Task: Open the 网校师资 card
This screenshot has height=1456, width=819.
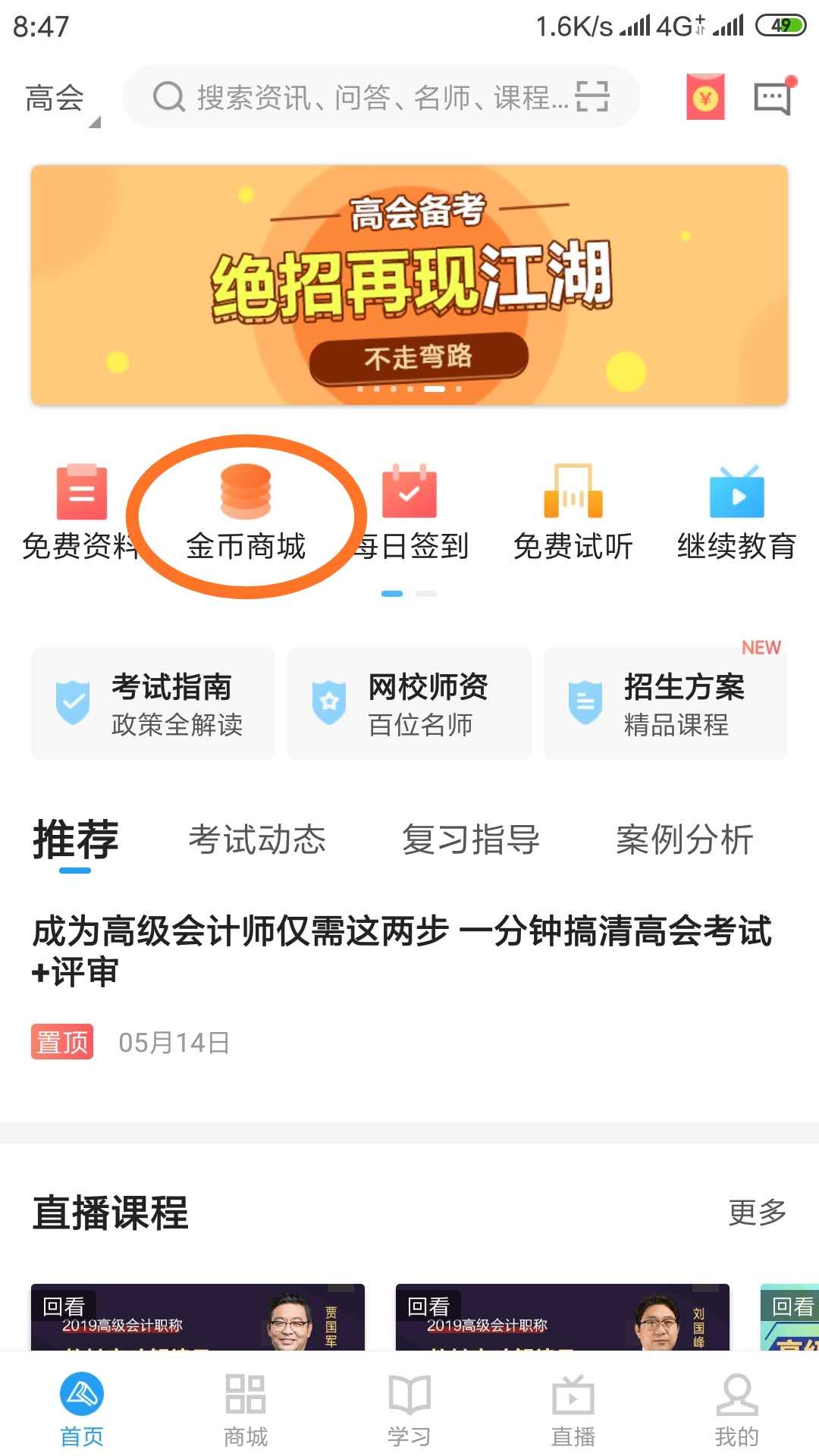Action: click(409, 703)
